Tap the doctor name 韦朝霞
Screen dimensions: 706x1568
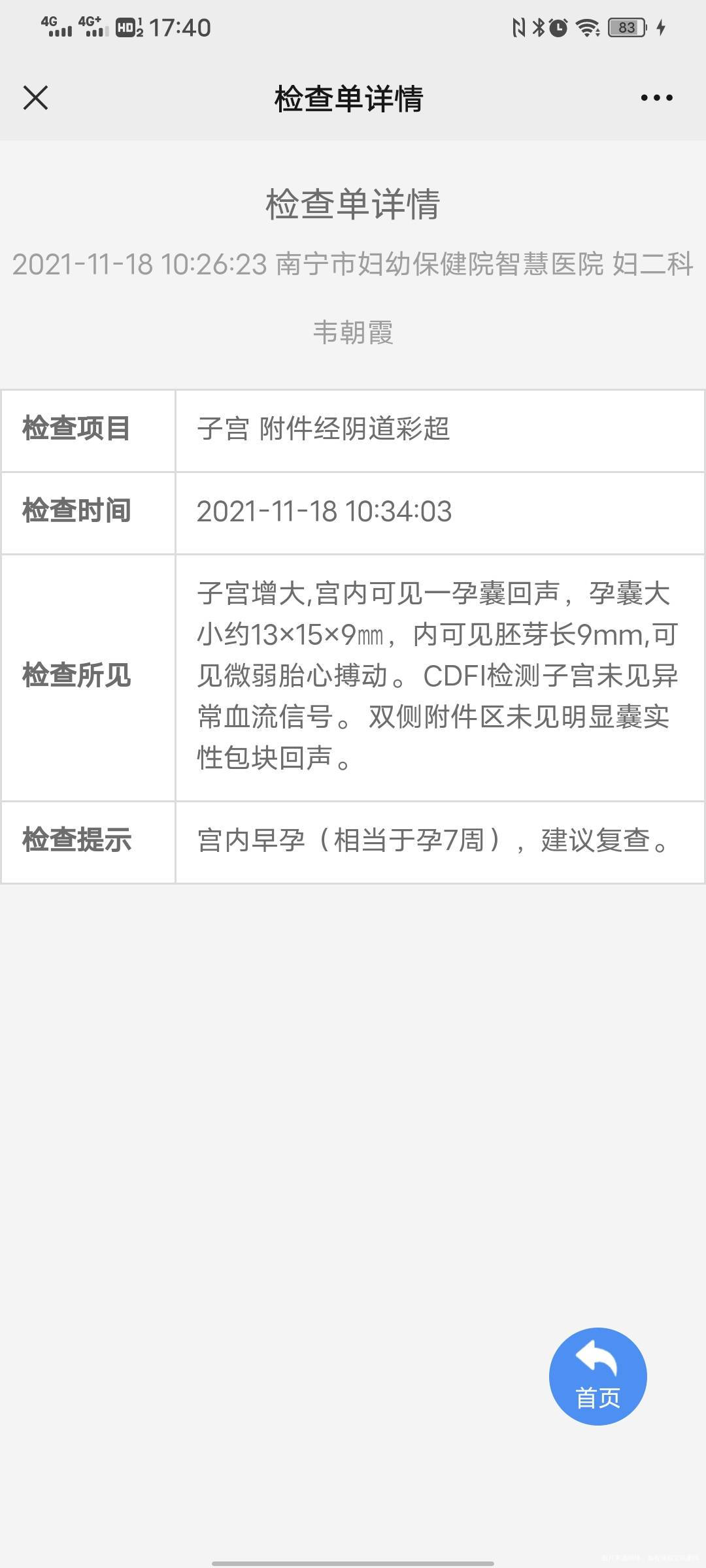pos(353,333)
